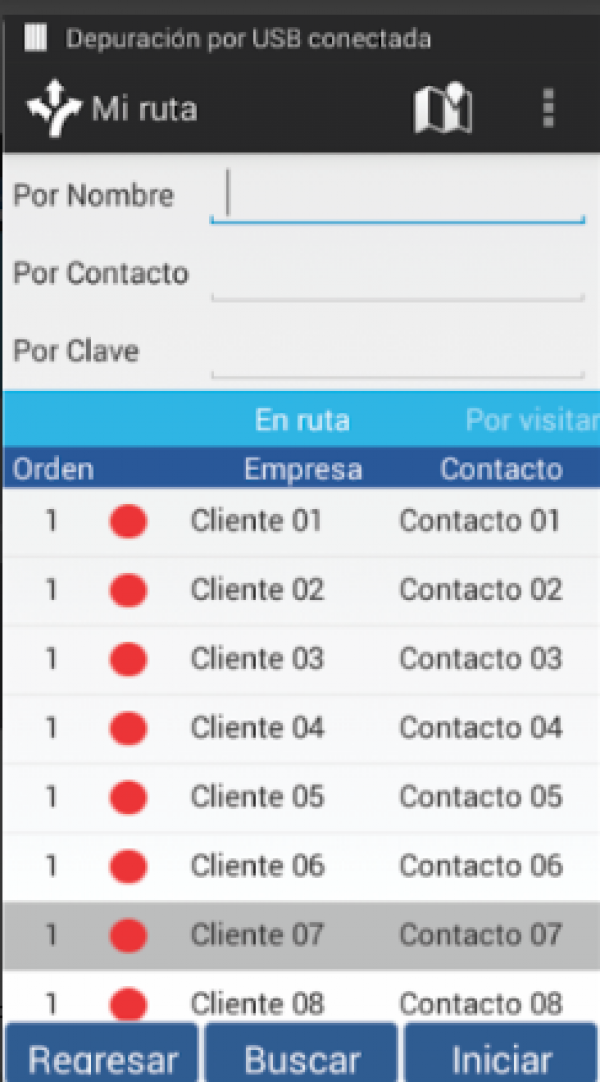
Task: Open the Cliente 05 row
Action: pyautogui.click(x=301, y=798)
